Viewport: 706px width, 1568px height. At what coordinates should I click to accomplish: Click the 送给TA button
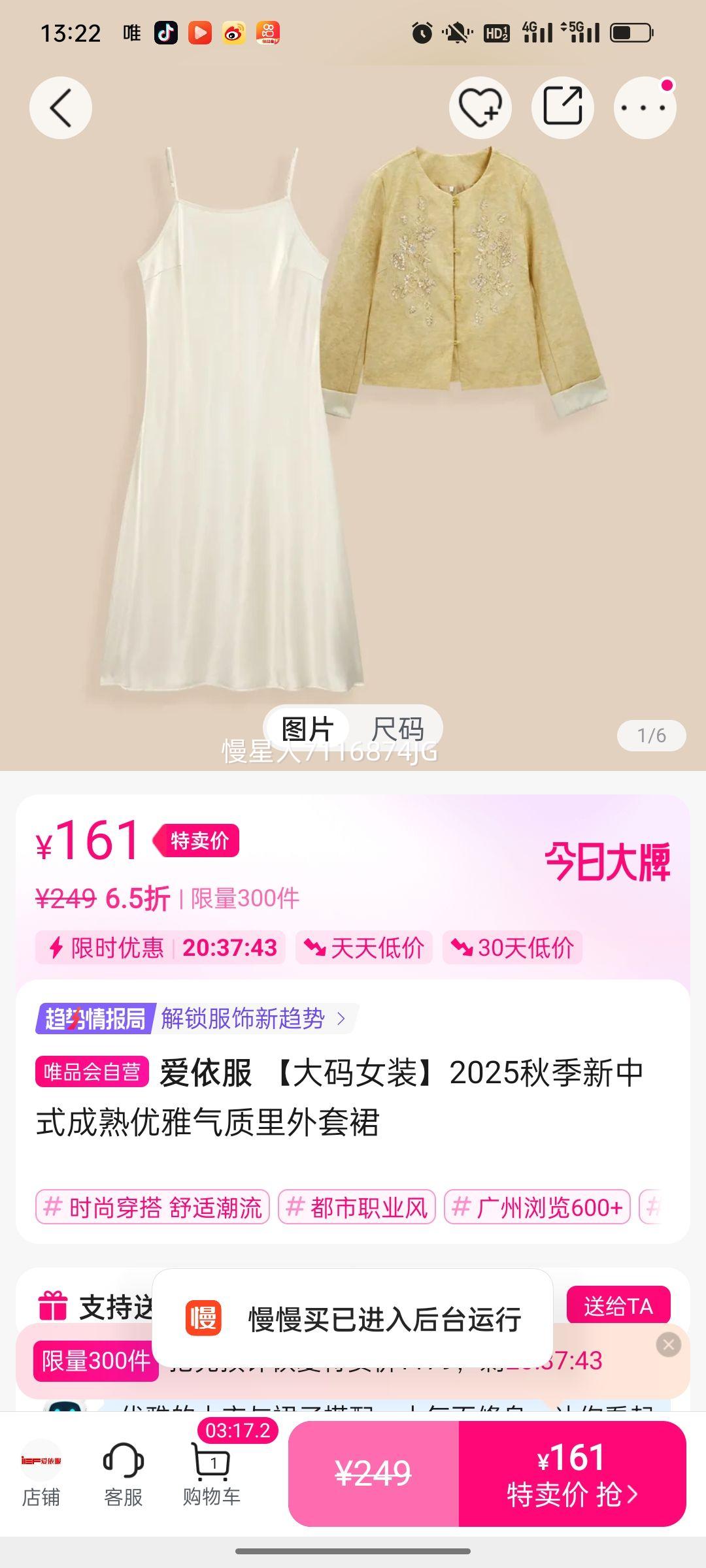pos(619,1306)
